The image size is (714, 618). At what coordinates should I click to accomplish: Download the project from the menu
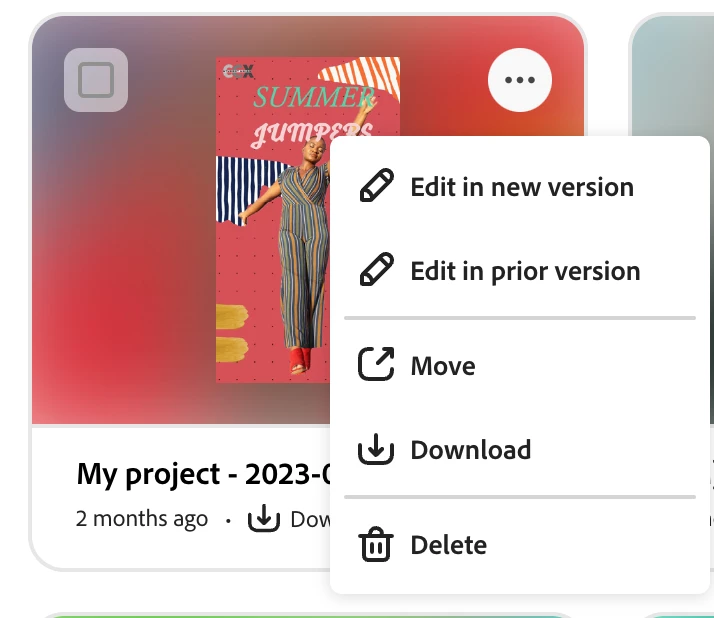coord(469,450)
